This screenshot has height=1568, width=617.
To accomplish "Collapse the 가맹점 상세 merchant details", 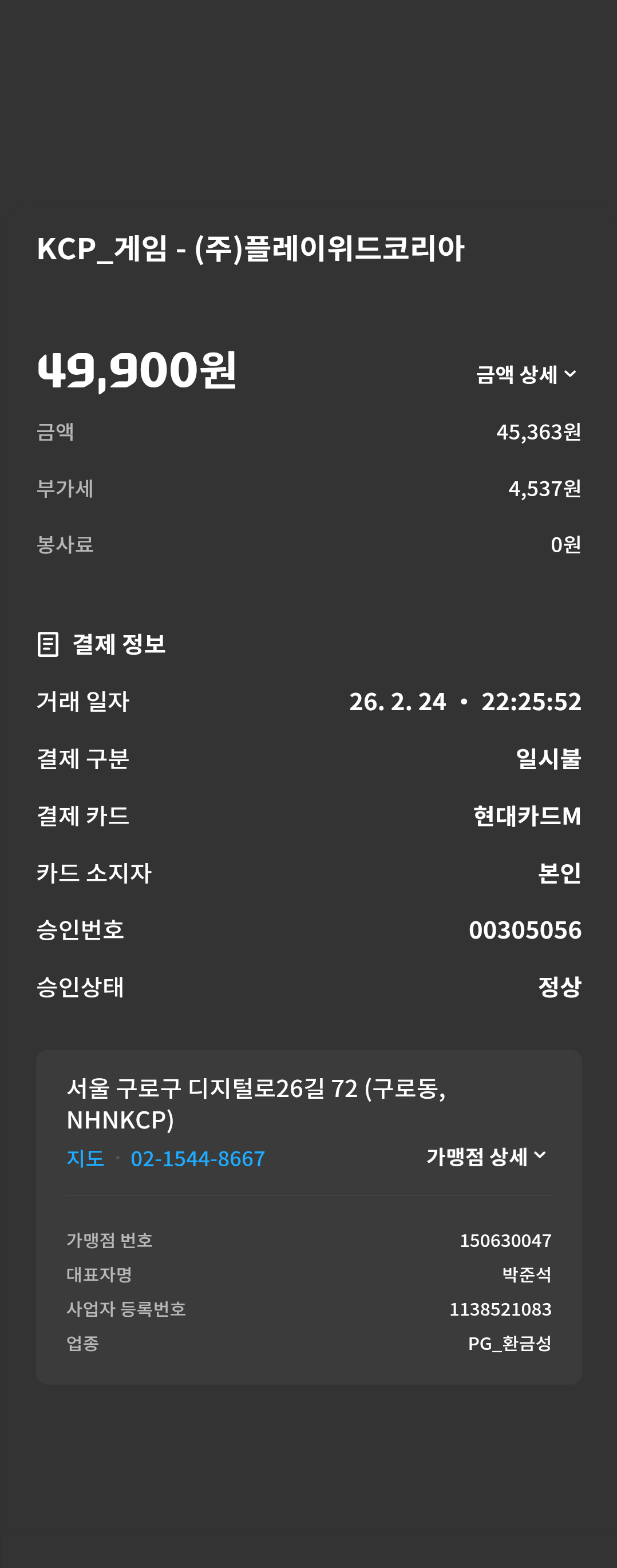I will (486, 1157).
